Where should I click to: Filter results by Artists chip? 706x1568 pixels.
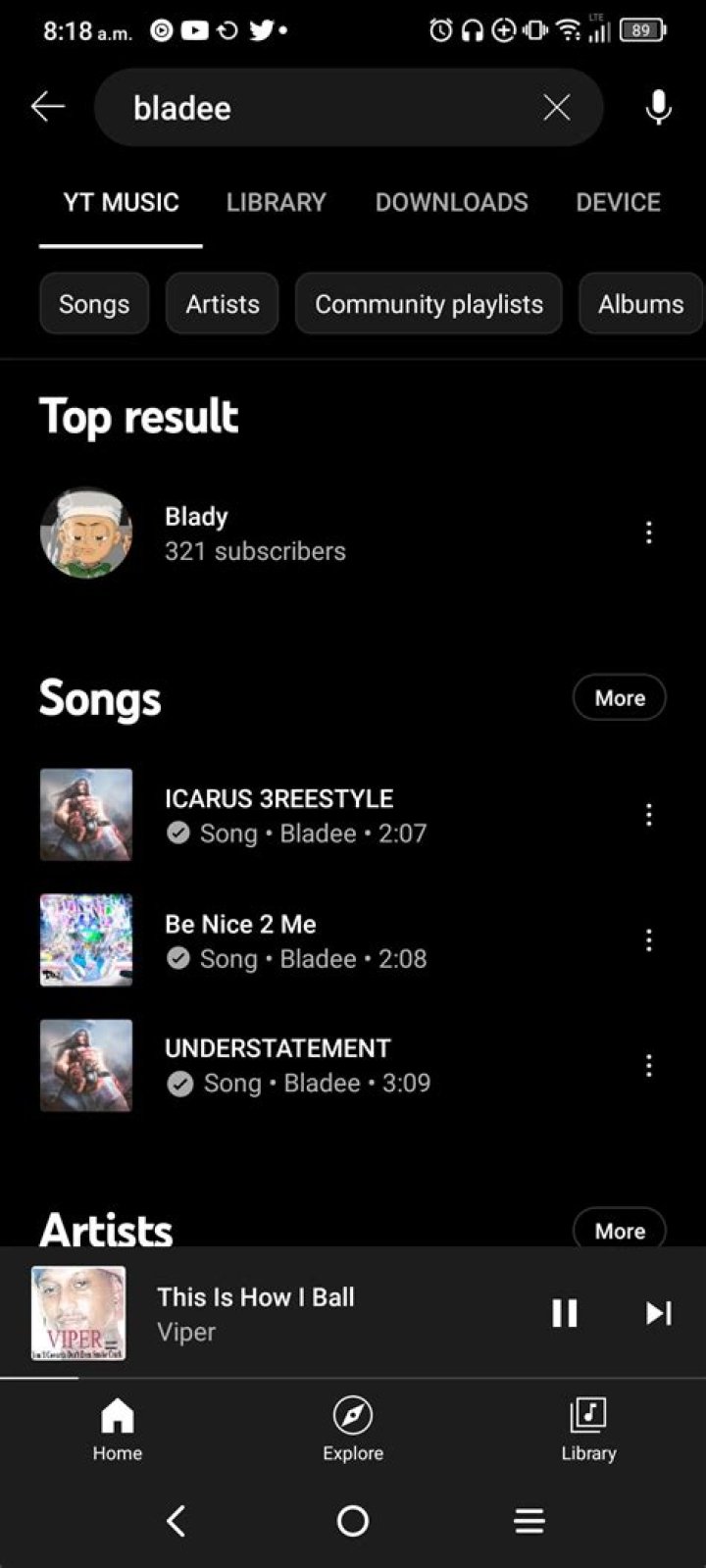pos(223,304)
